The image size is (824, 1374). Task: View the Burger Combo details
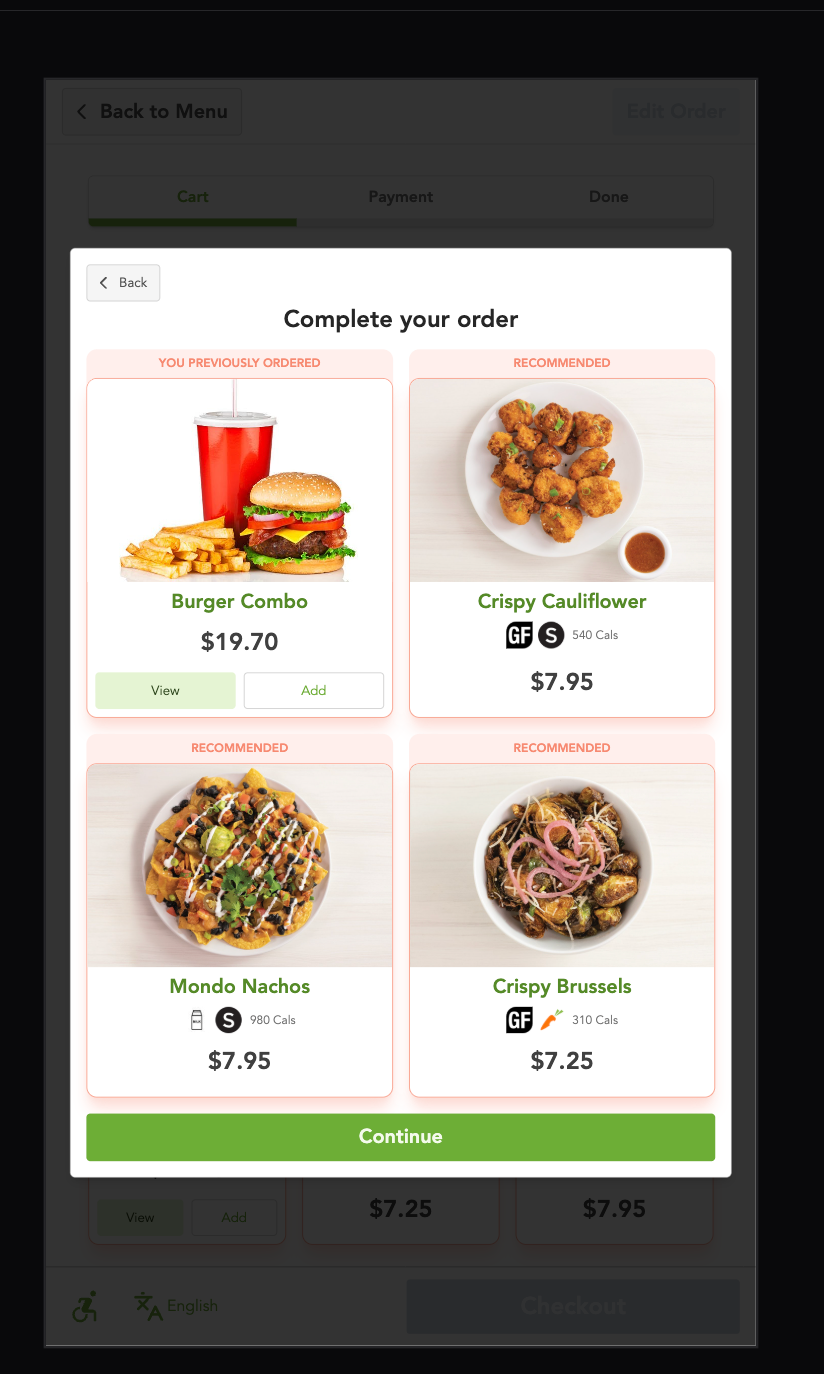pos(165,690)
